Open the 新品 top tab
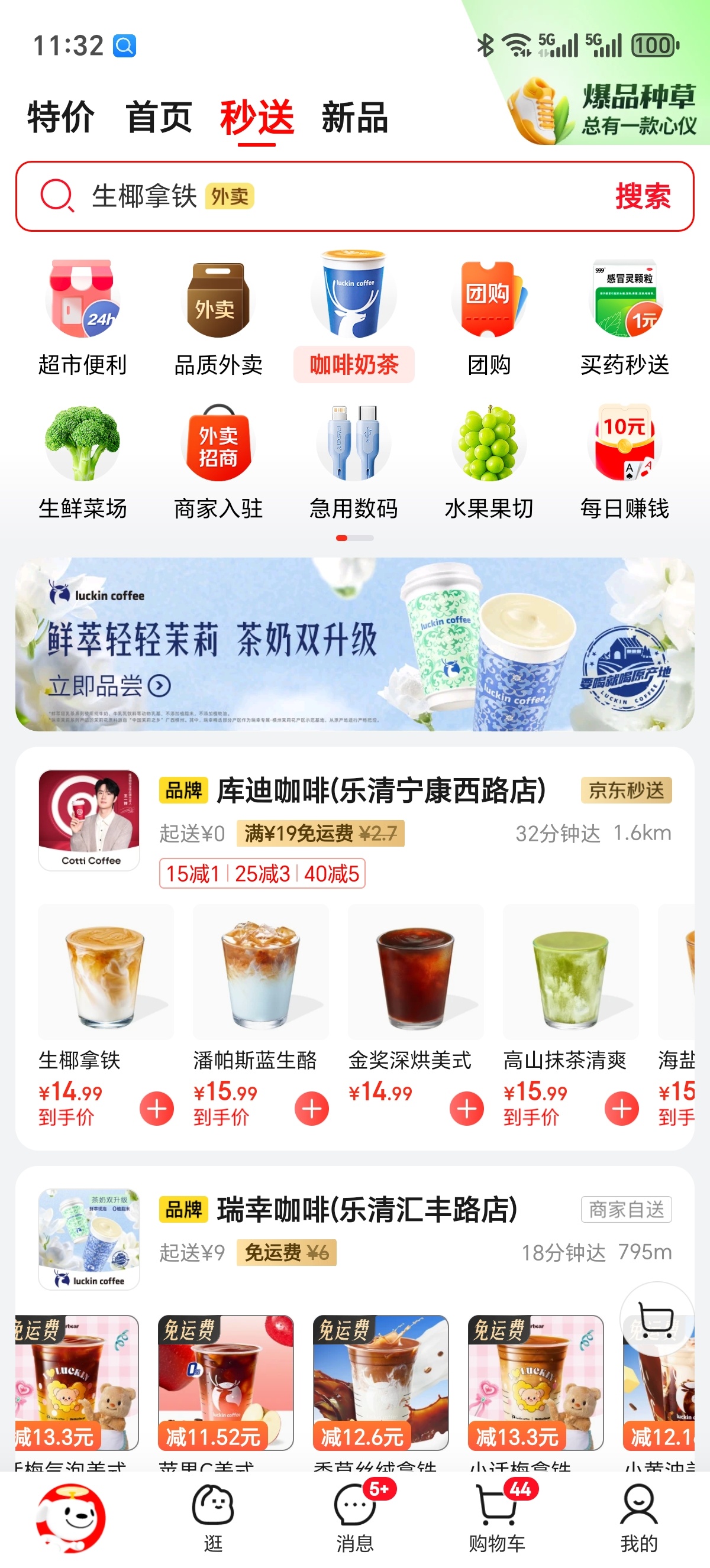Image resolution: width=710 pixels, height=1568 pixels. tap(354, 117)
